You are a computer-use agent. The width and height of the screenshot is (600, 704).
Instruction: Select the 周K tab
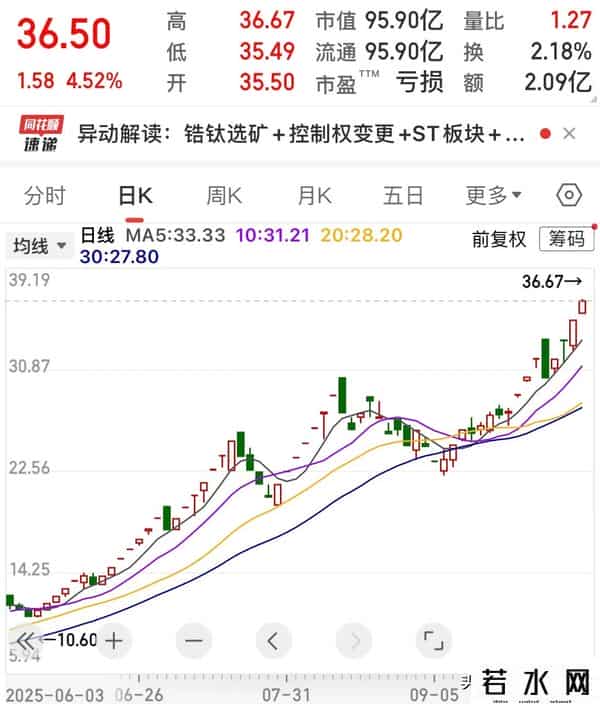tap(224, 195)
